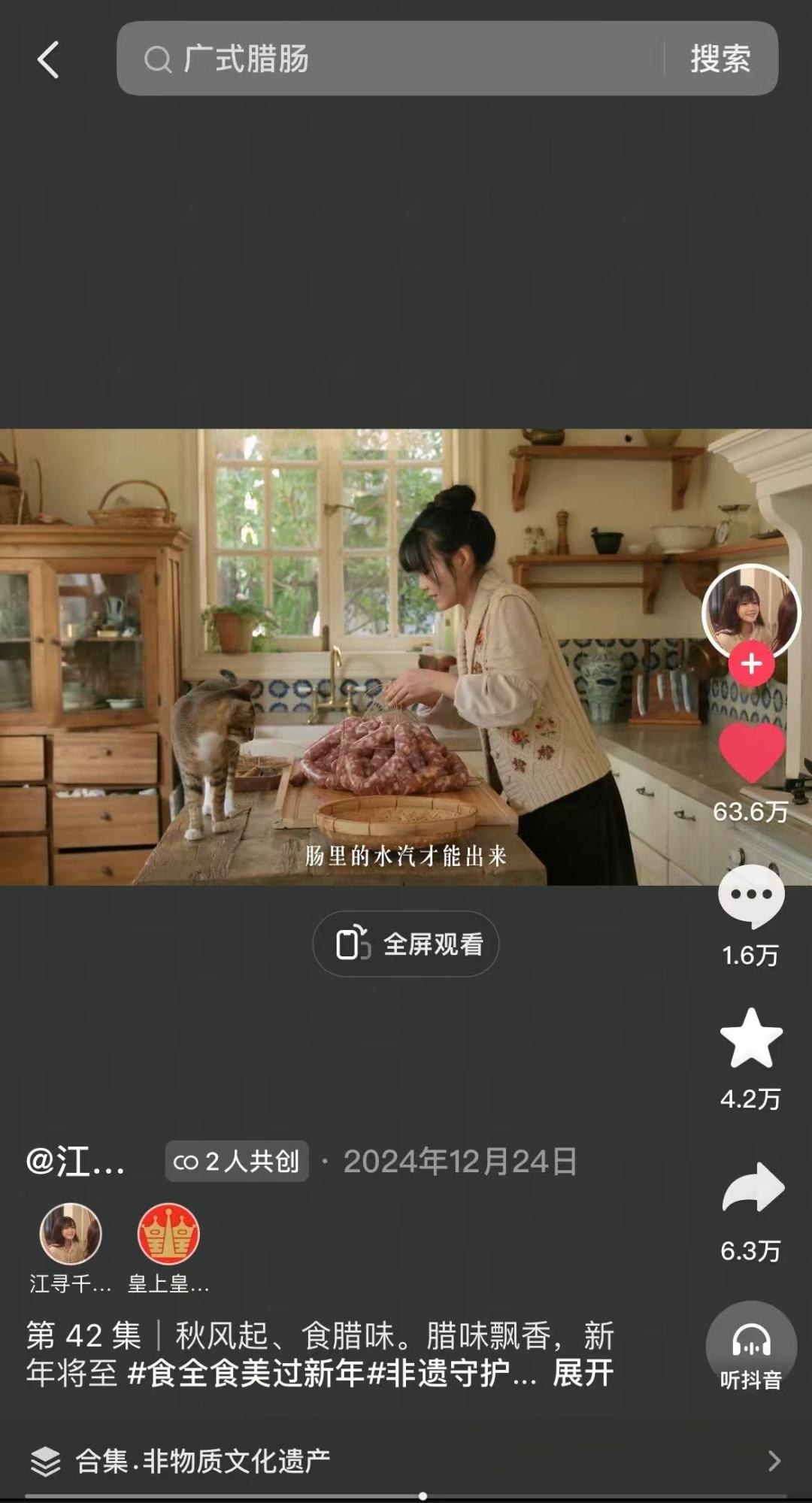Tap the 广式腊肠 search field
Screen dimensions: 812x1503
click(391, 59)
